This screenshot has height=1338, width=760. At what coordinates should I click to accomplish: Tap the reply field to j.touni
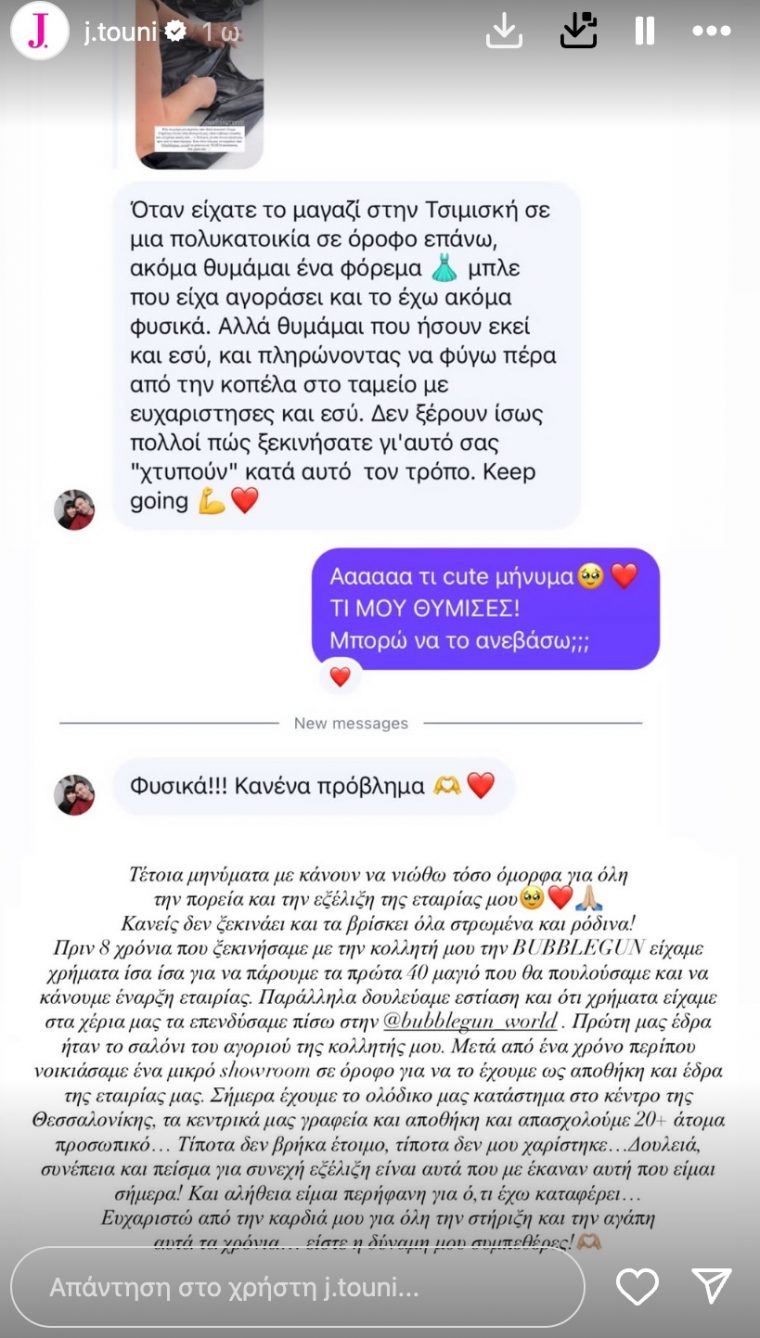[297, 1286]
